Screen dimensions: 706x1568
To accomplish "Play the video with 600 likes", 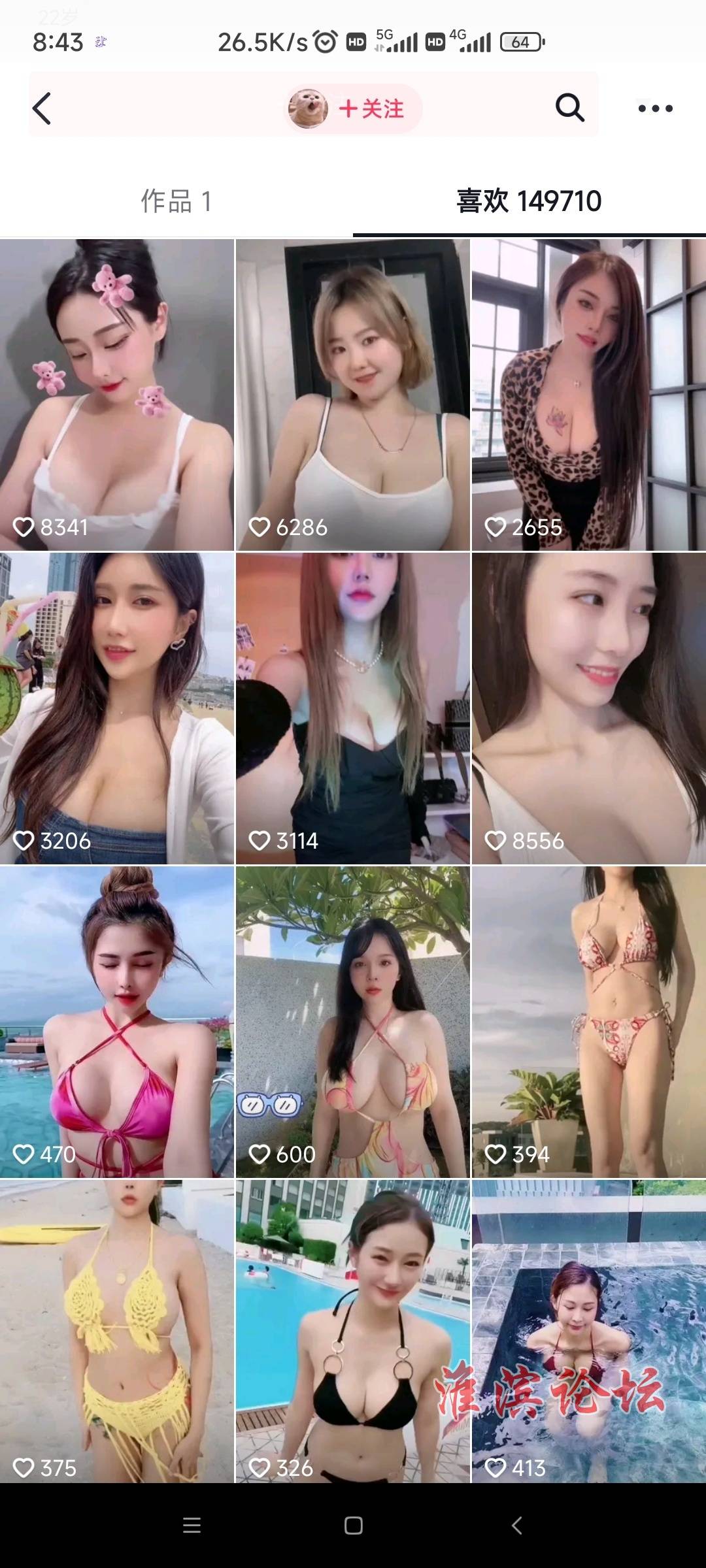I will 353,1022.
